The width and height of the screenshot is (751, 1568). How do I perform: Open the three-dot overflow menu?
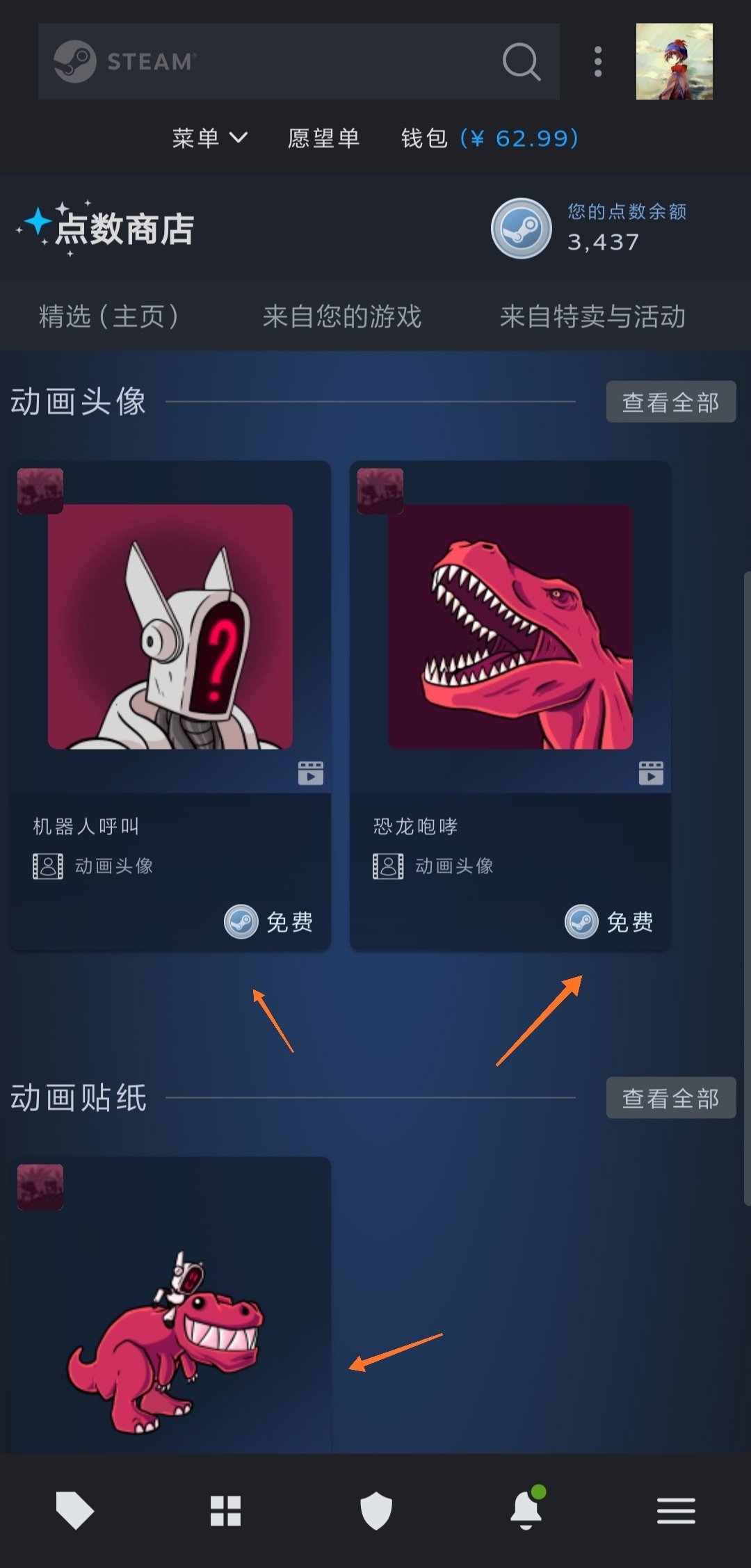click(x=597, y=62)
